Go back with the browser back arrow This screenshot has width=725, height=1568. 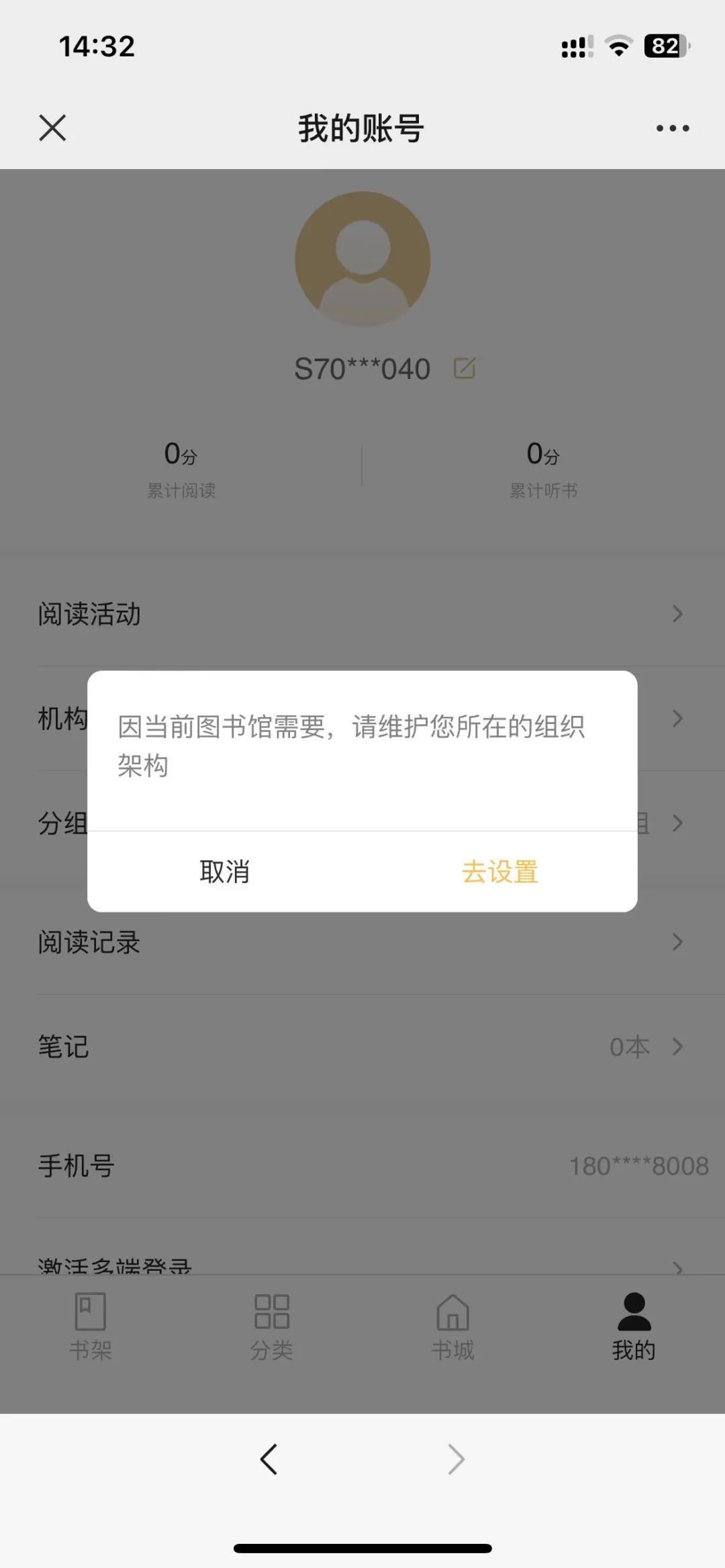coord(269,1459)
